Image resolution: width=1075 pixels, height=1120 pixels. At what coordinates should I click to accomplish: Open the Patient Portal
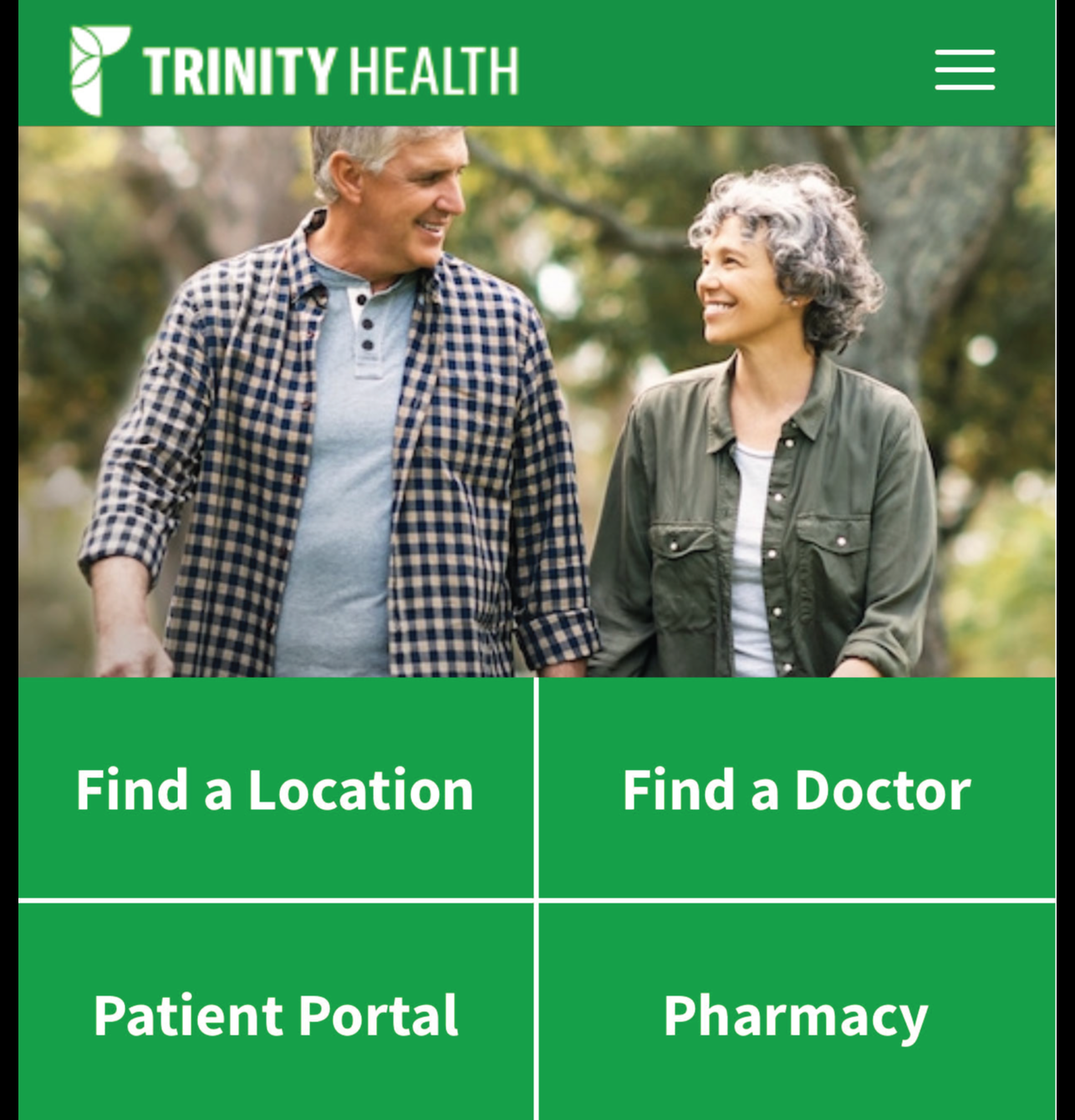coord(275,1015)
